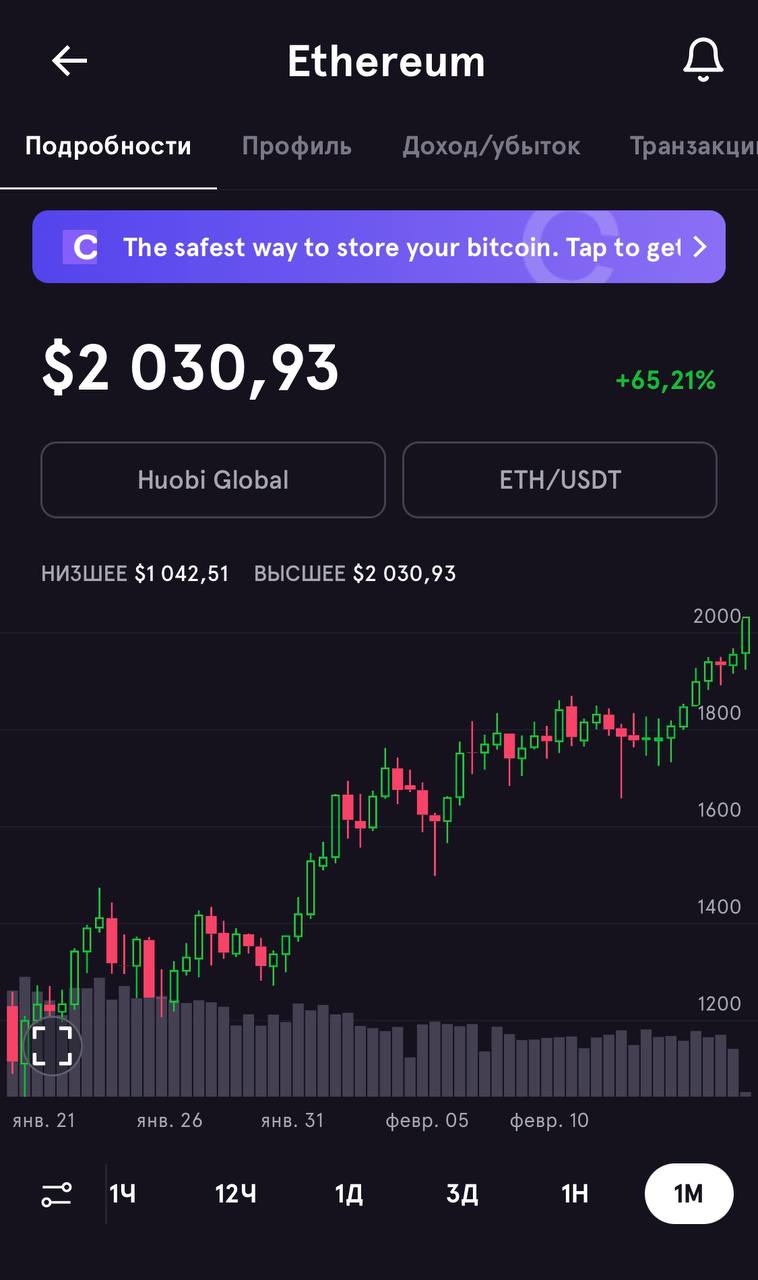This screenshot has height=1280, width=758.
Task: Select the 1Ч chart interval
Action: [x=122, y=1194]
